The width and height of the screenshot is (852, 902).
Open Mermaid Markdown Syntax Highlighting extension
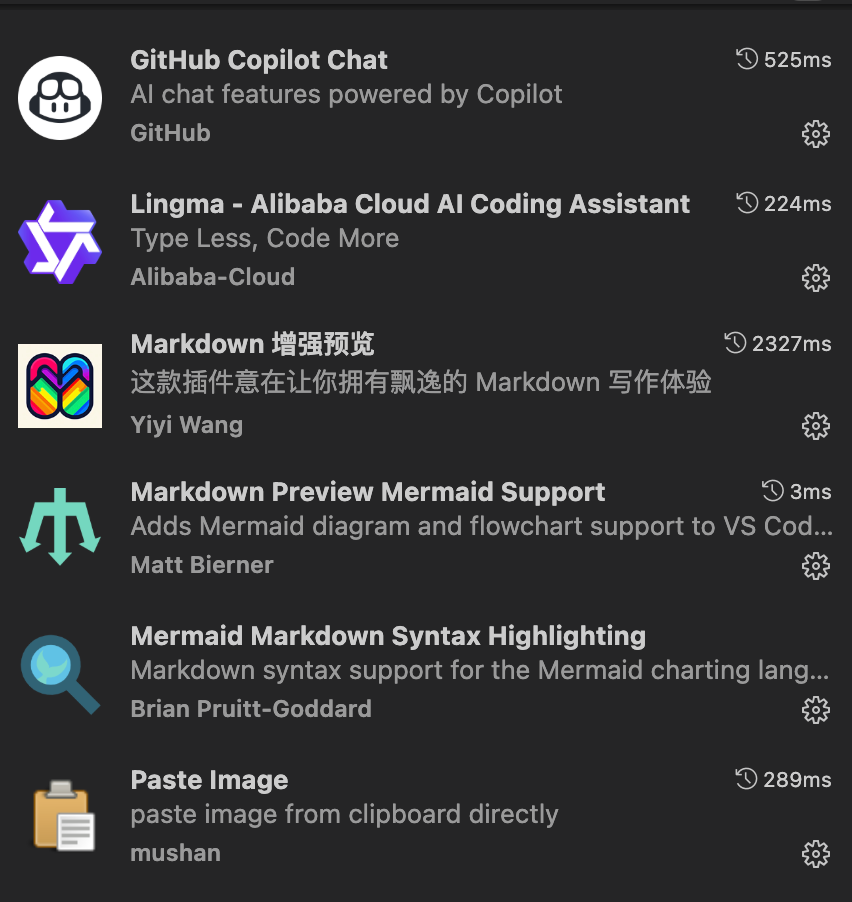388,636
